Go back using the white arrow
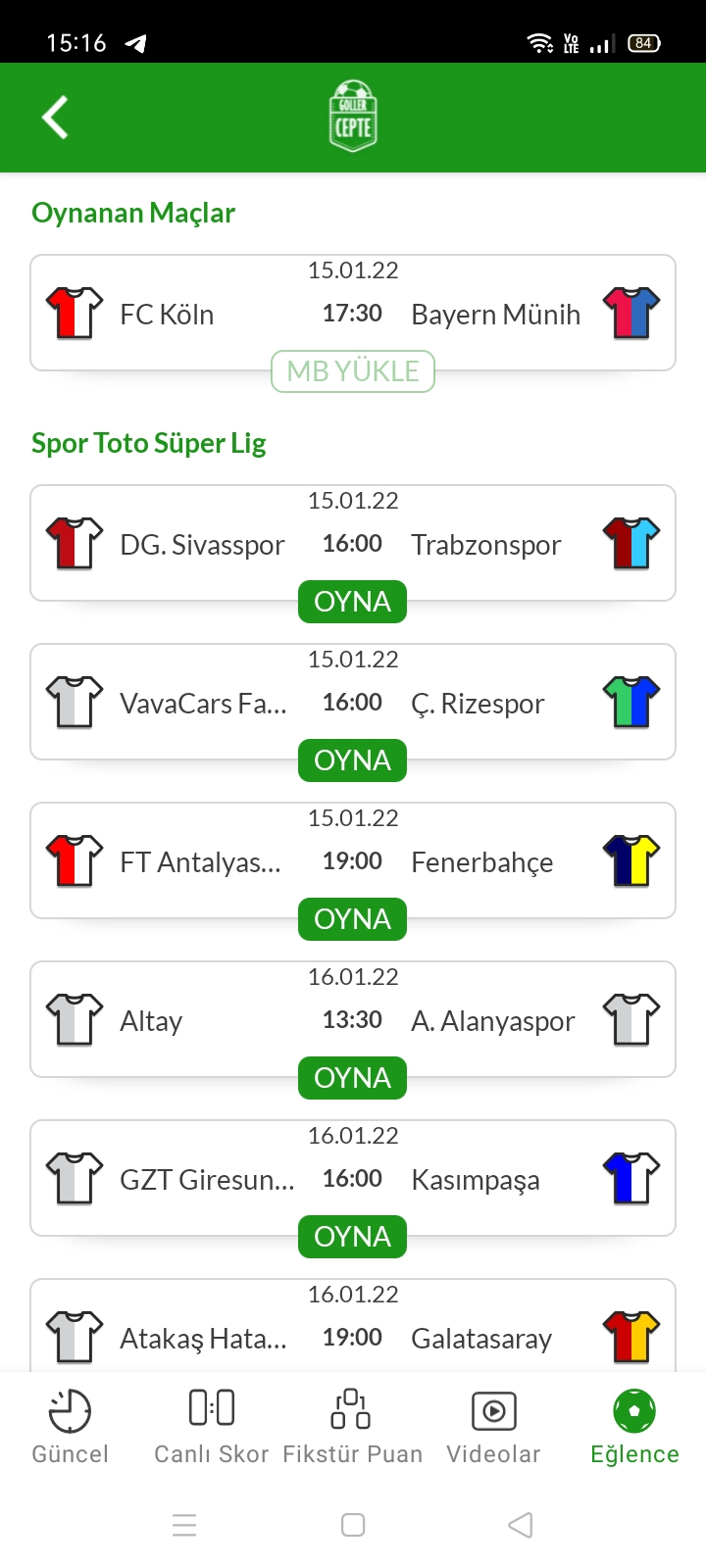 point(55,118)
